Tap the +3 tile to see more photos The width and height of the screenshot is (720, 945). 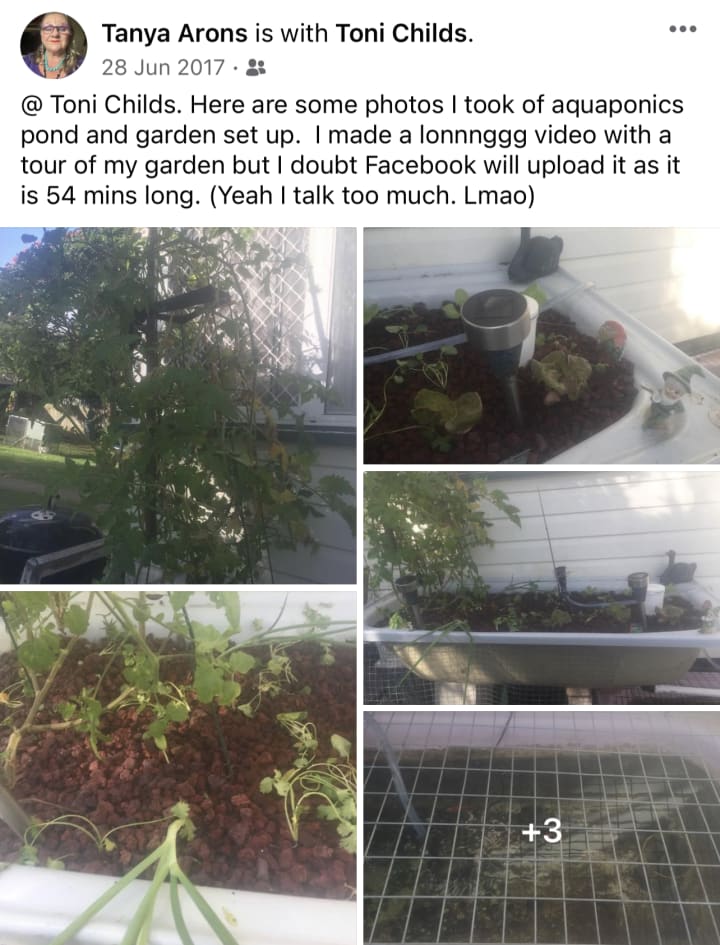[541, 828]
